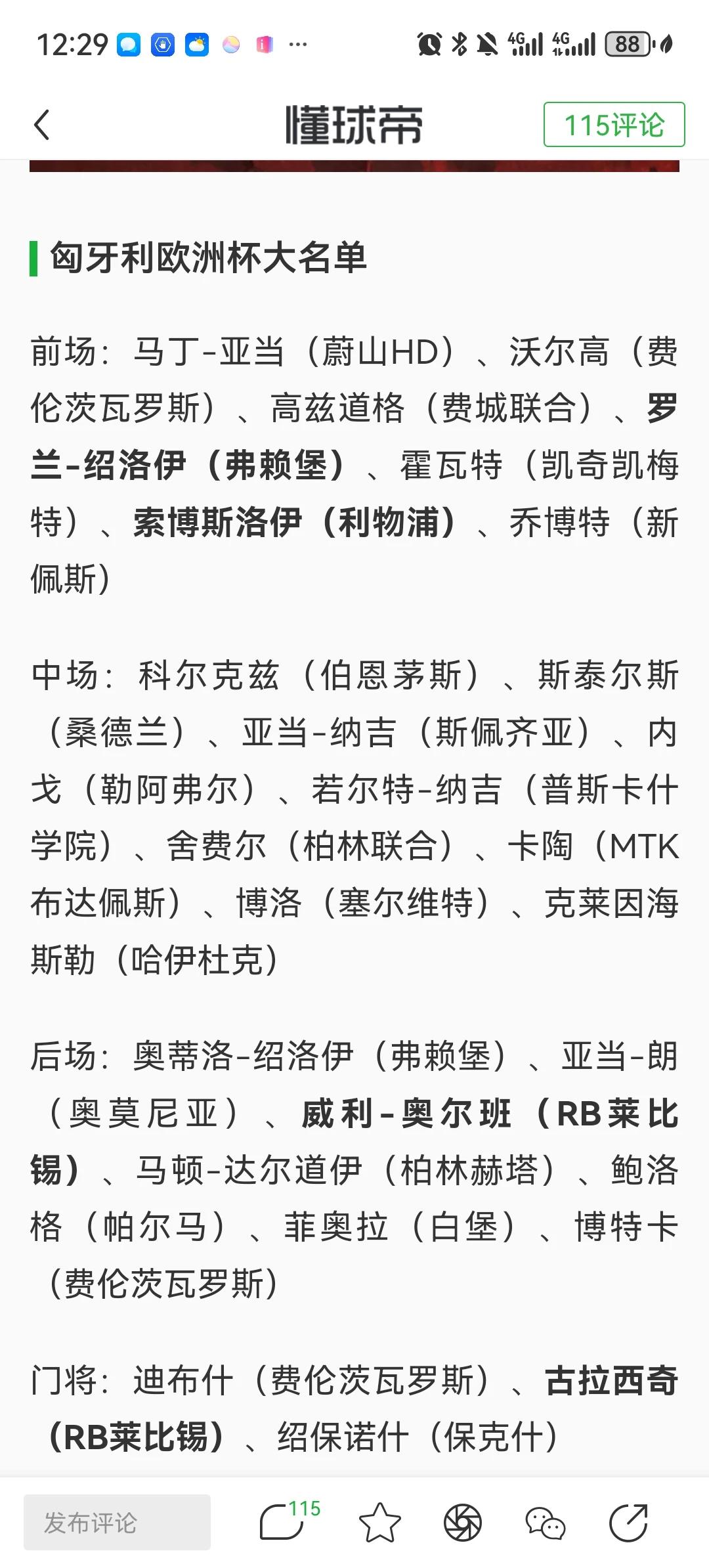Tap the alarm clock icon in the status bar

(x=430, y=45)
